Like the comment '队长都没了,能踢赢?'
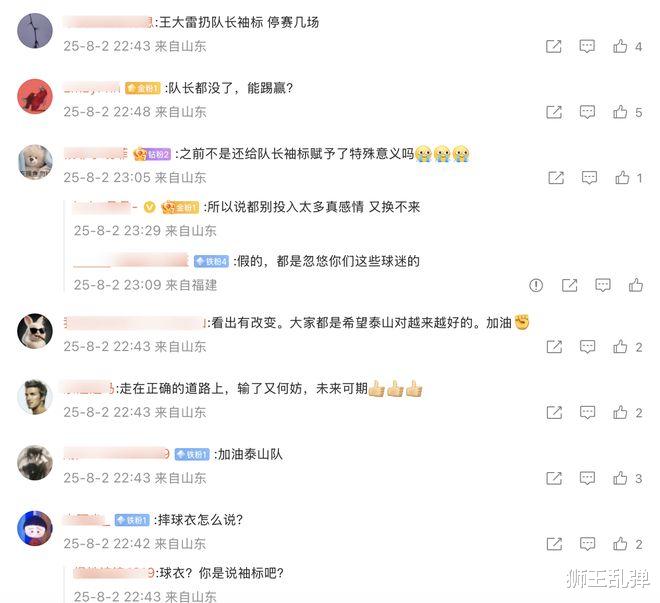This screenshot has width=660, height=603. click(620, 113)
